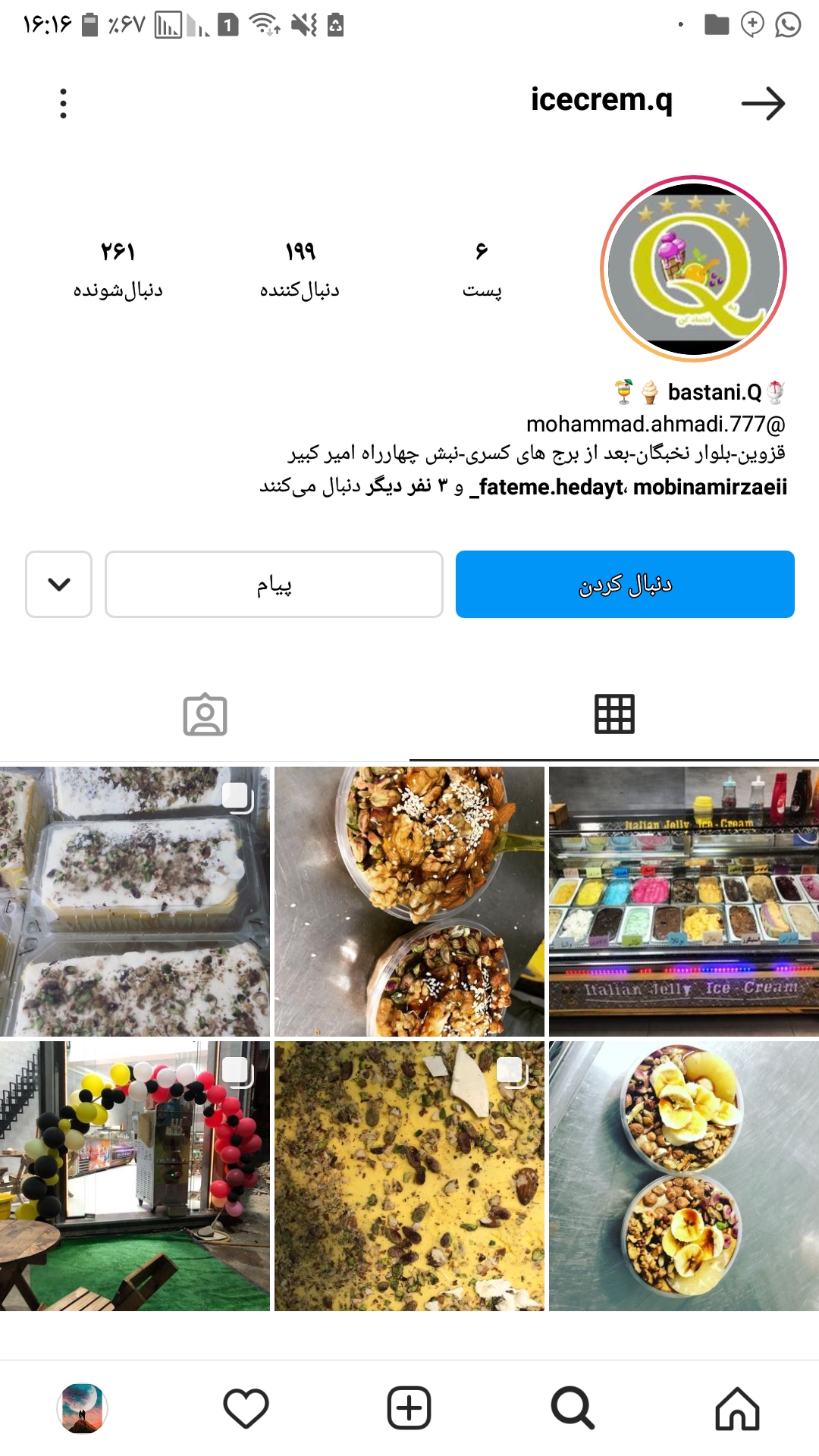Switch to the grid posts tab
The height and width of the screenshot is (1456, 819).
click(x=614, y=714)
